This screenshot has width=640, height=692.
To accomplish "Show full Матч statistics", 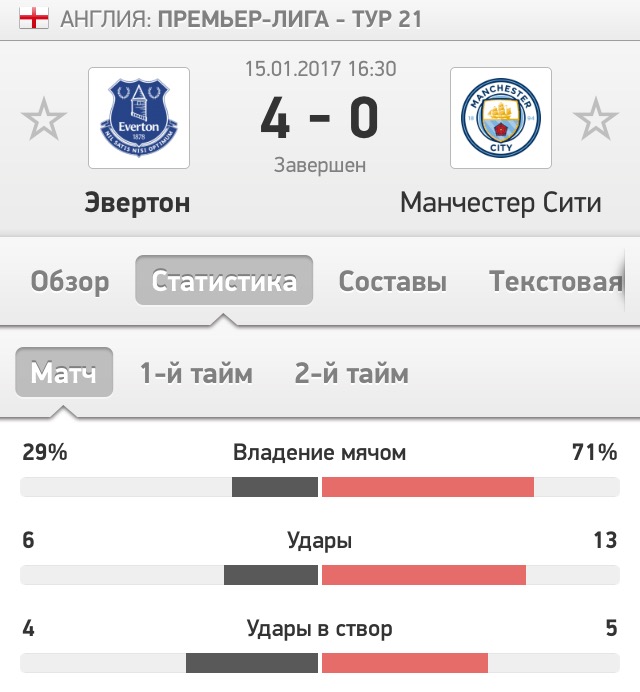I will (x=64, y=374).
